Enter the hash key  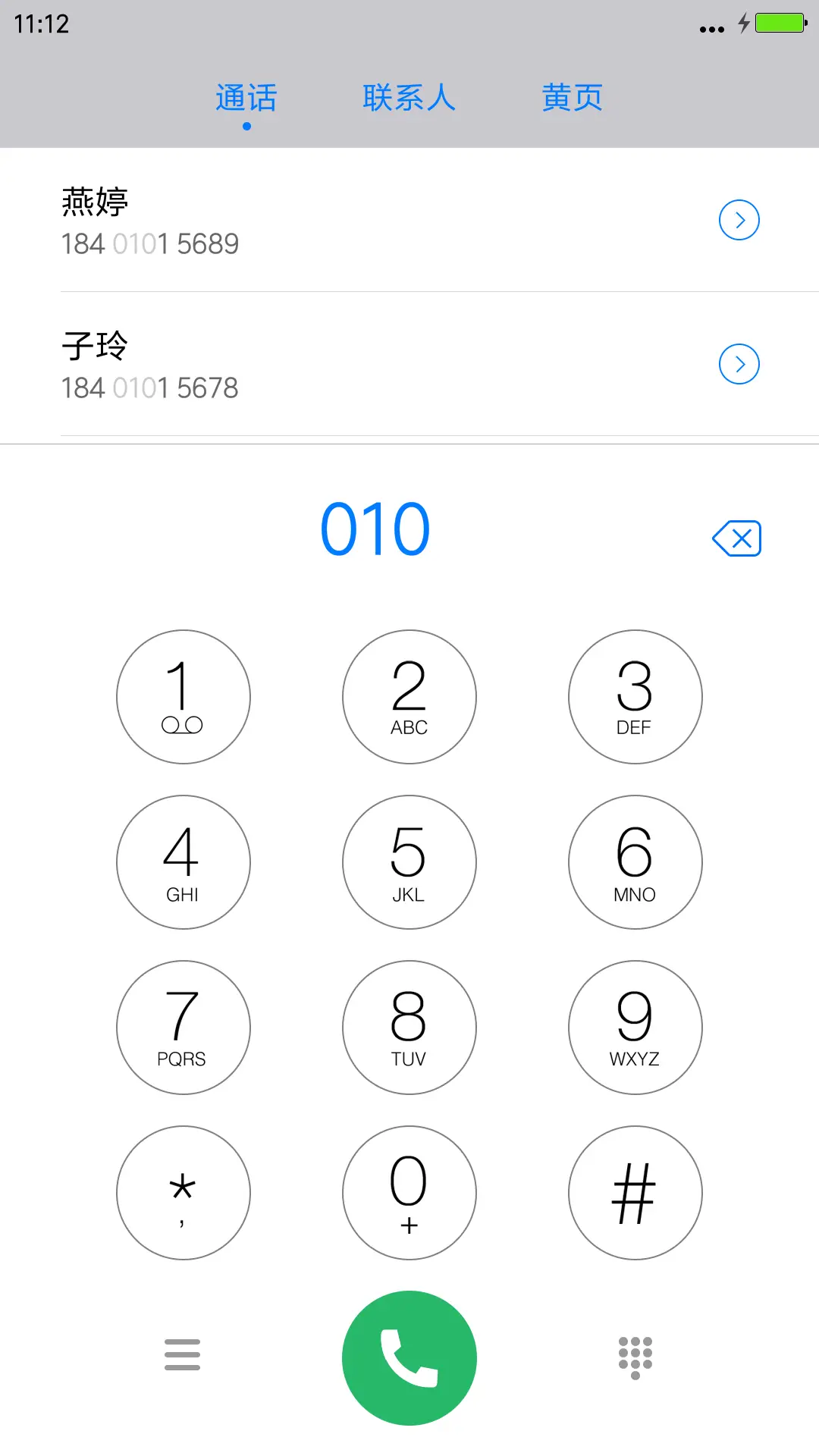pyautogui.click(x=635, y=1192)
